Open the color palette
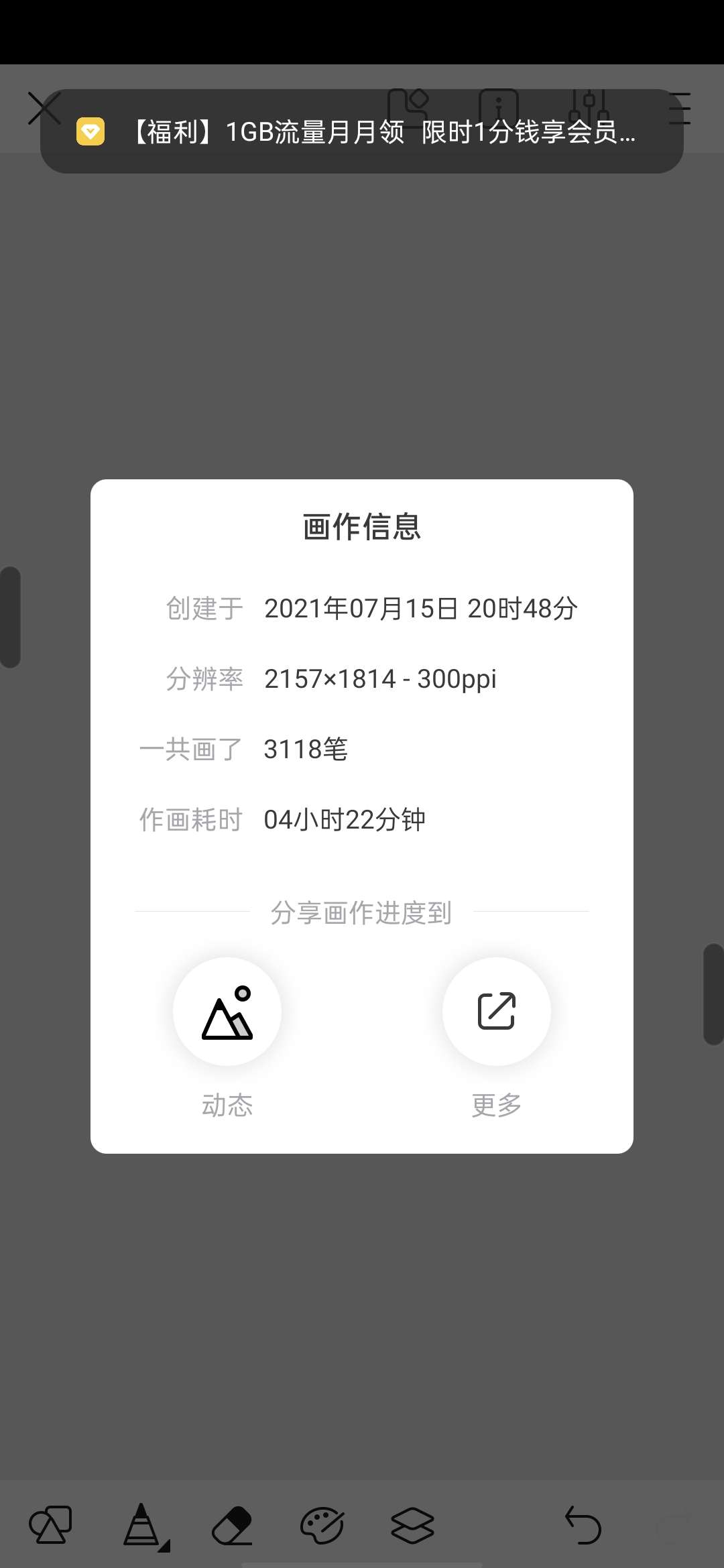 click(x=322, y=1525)
